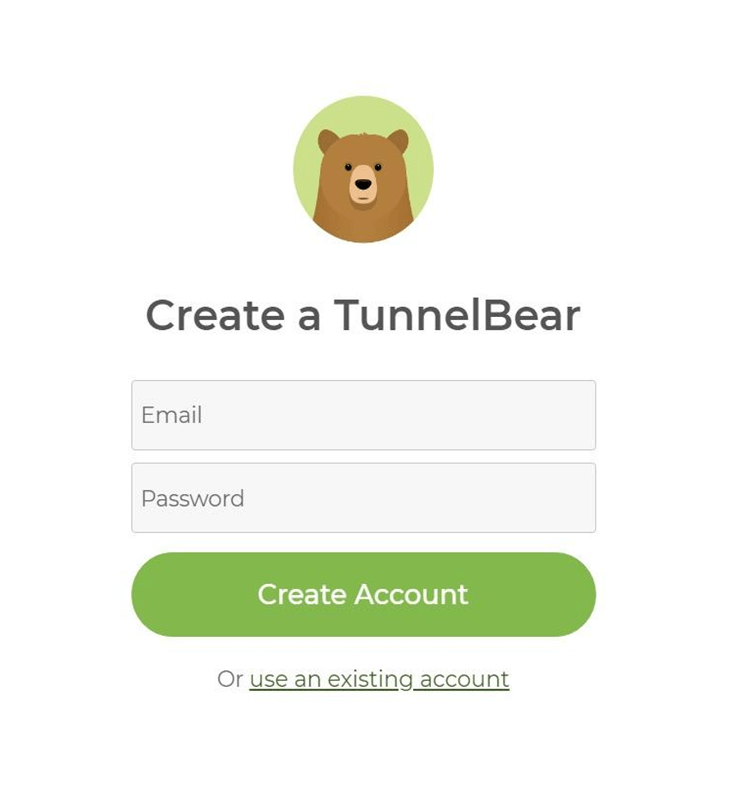
Task: Tap the Email field
Action: 363,415
